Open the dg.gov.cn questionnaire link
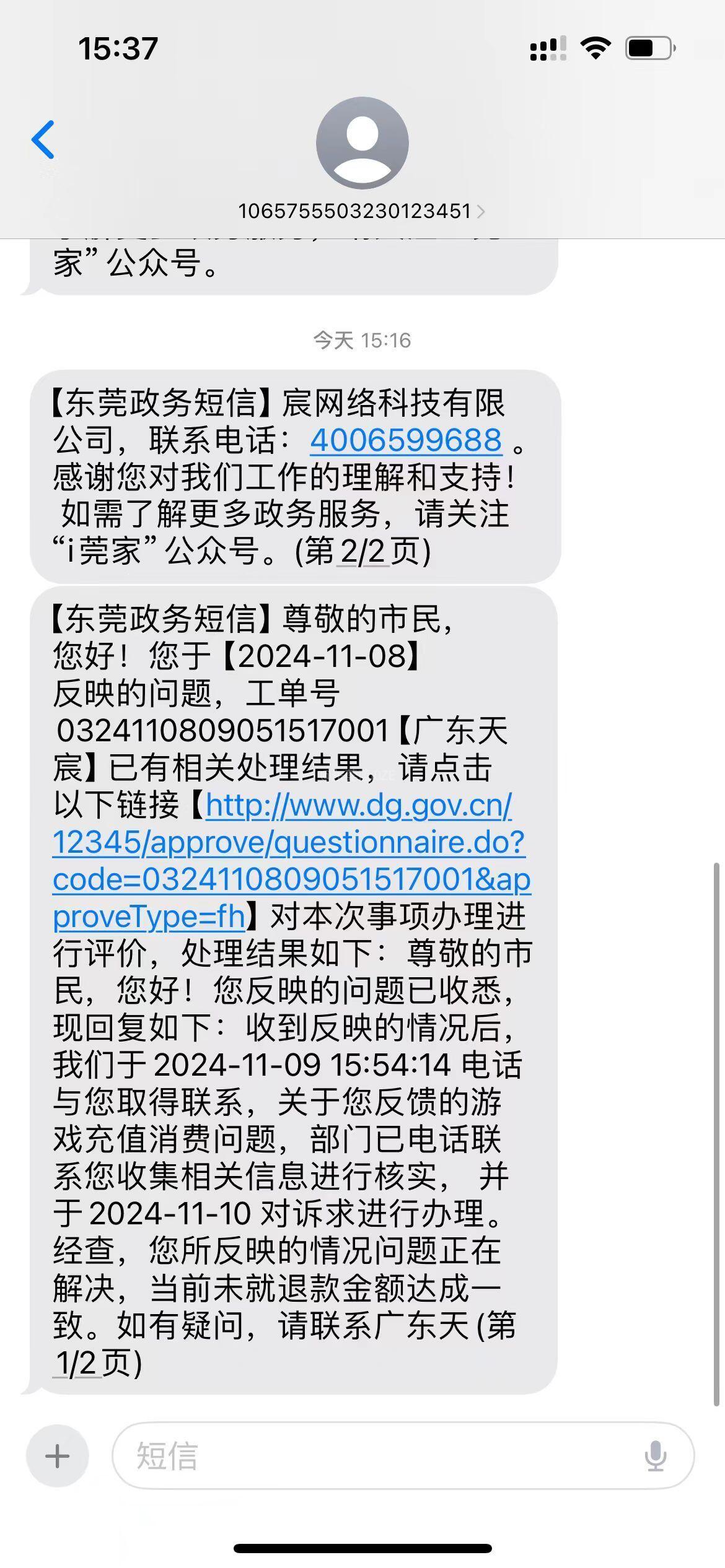Screen dimensions: 725x1568 pos(291,860)
